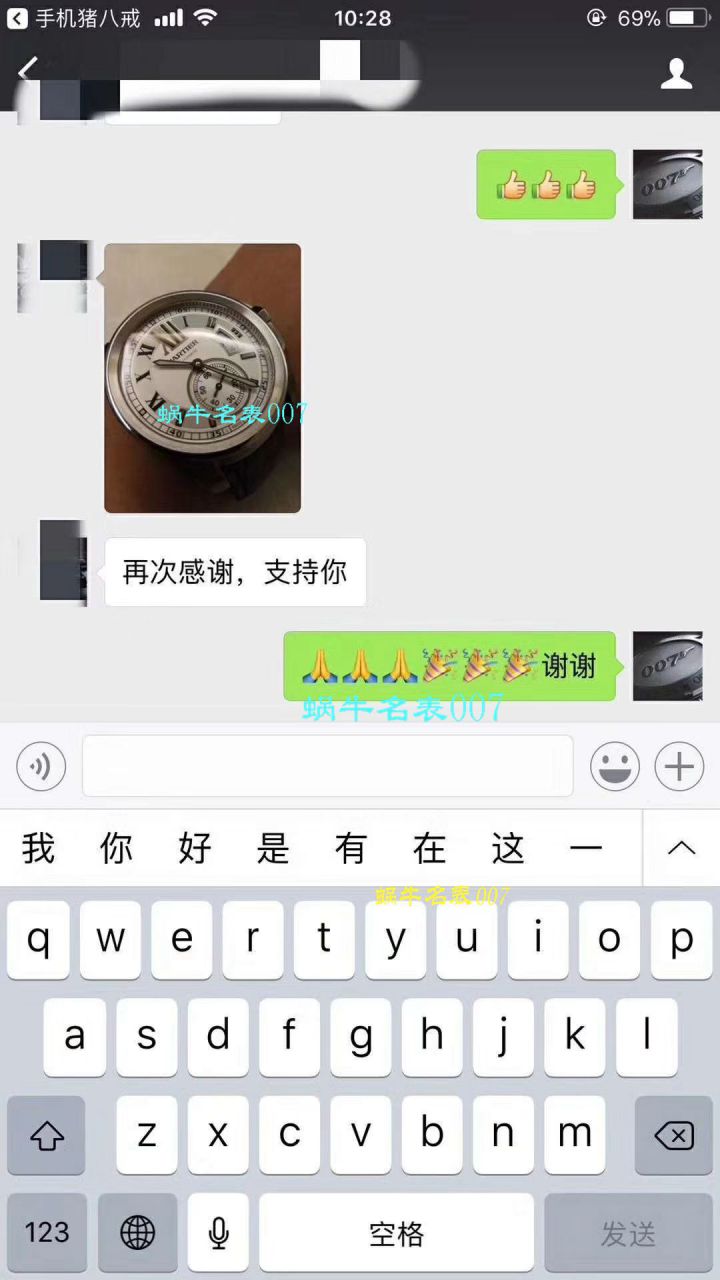Tap the back arrow to leave the chat
The width and height of the screenshot is (720, 1280).
click(28, 70)
